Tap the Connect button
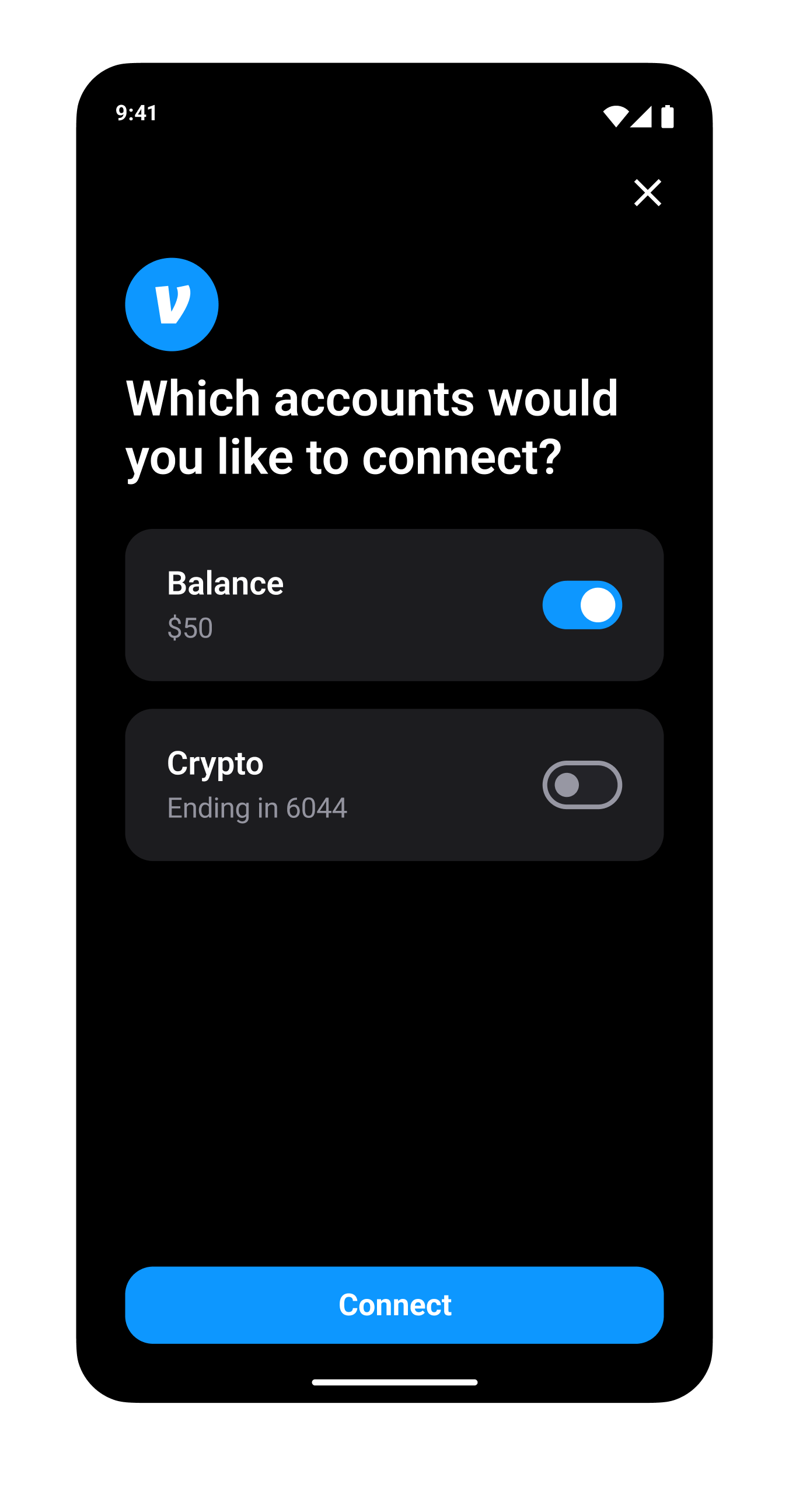 tap(394, 1304)
